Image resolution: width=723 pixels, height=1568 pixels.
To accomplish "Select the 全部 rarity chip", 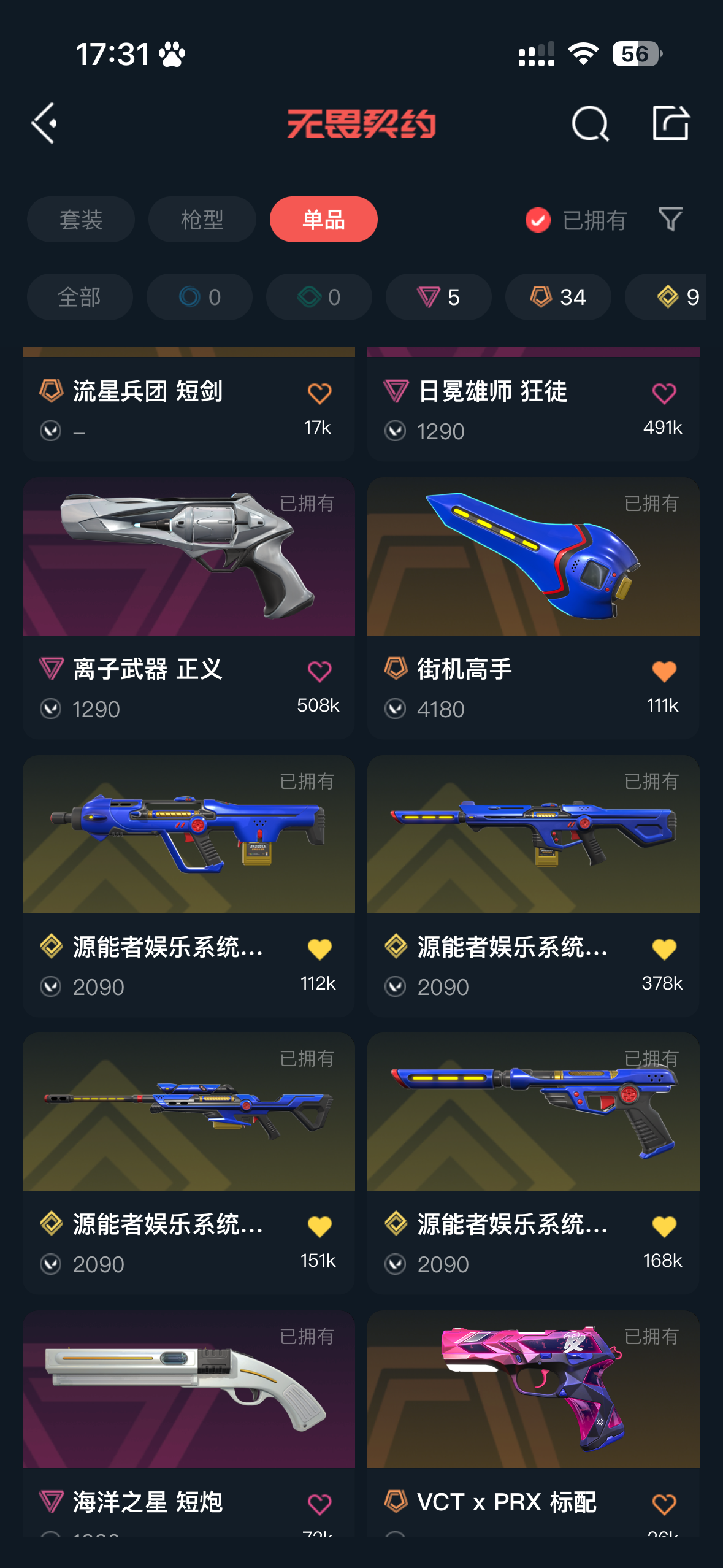I will 80,297.
